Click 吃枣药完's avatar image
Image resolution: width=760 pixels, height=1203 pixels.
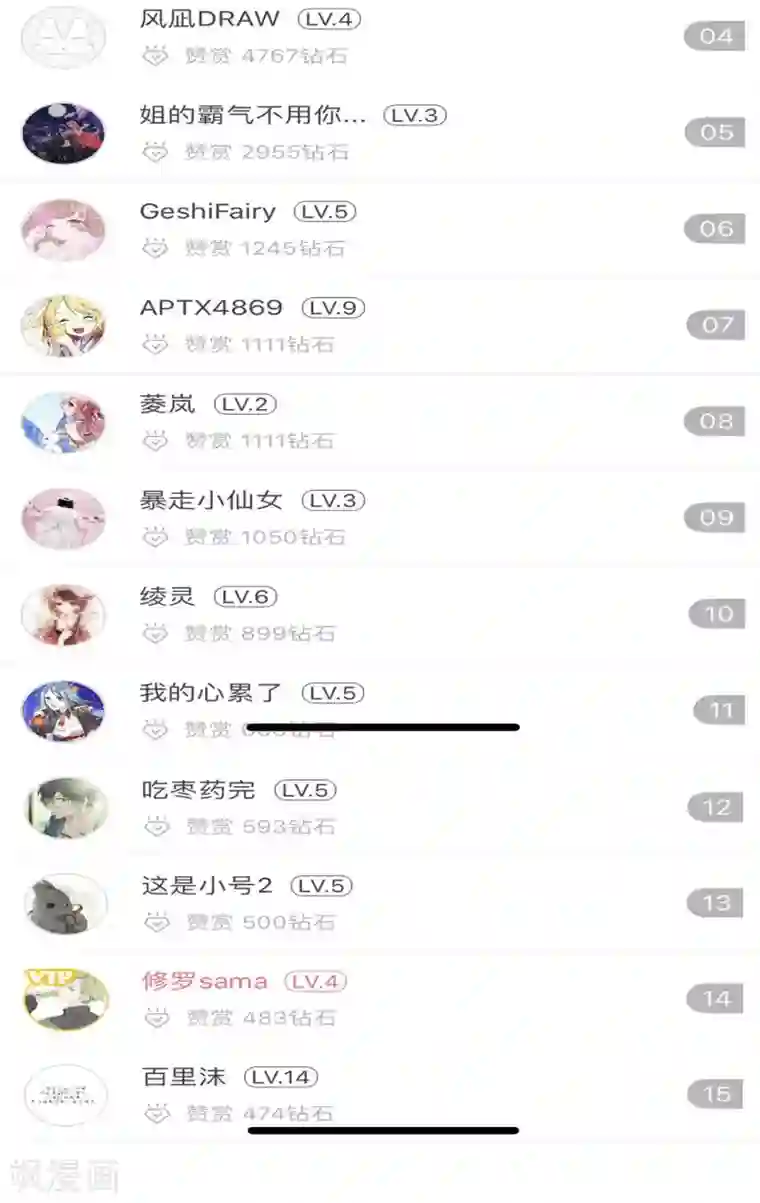tap(63, 808)
